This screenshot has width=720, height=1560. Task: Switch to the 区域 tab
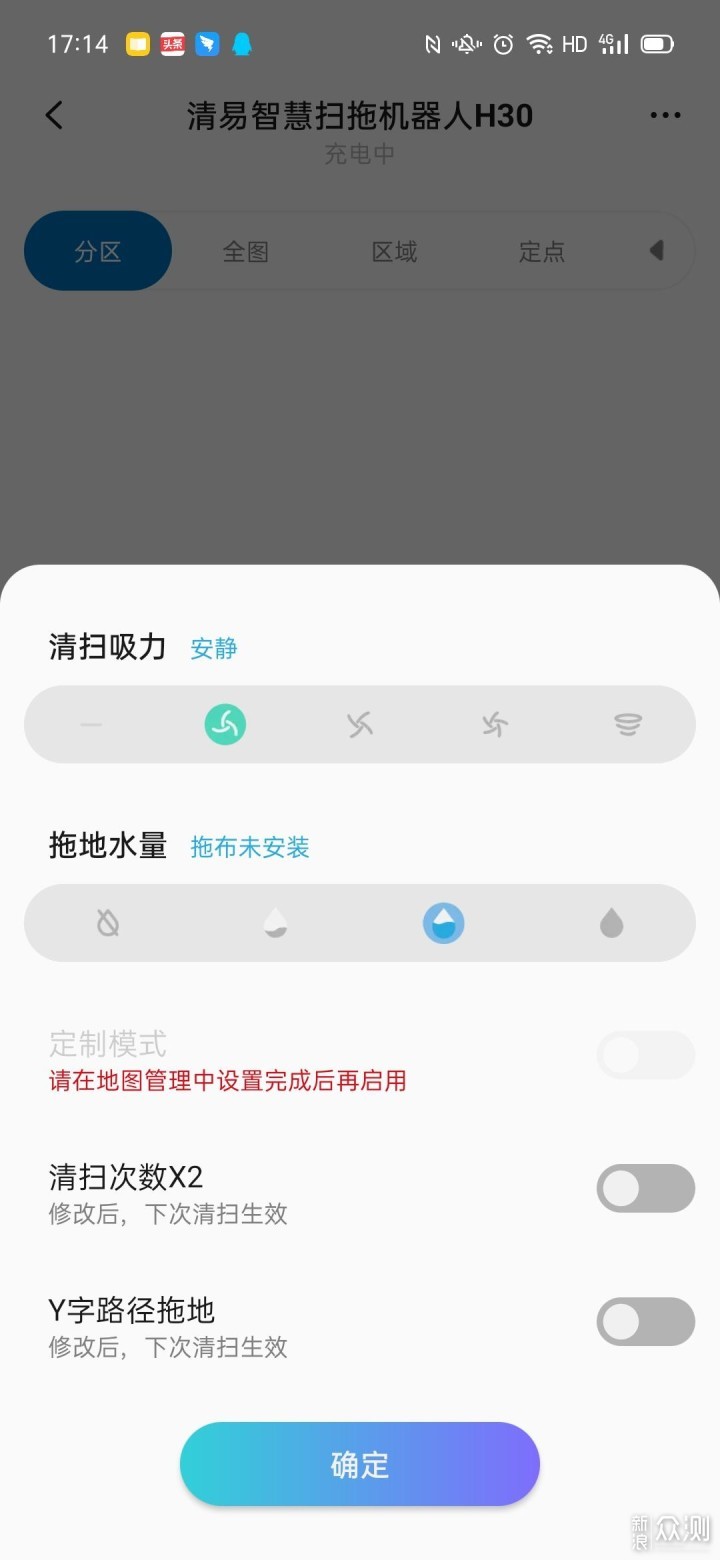(394, 251)
